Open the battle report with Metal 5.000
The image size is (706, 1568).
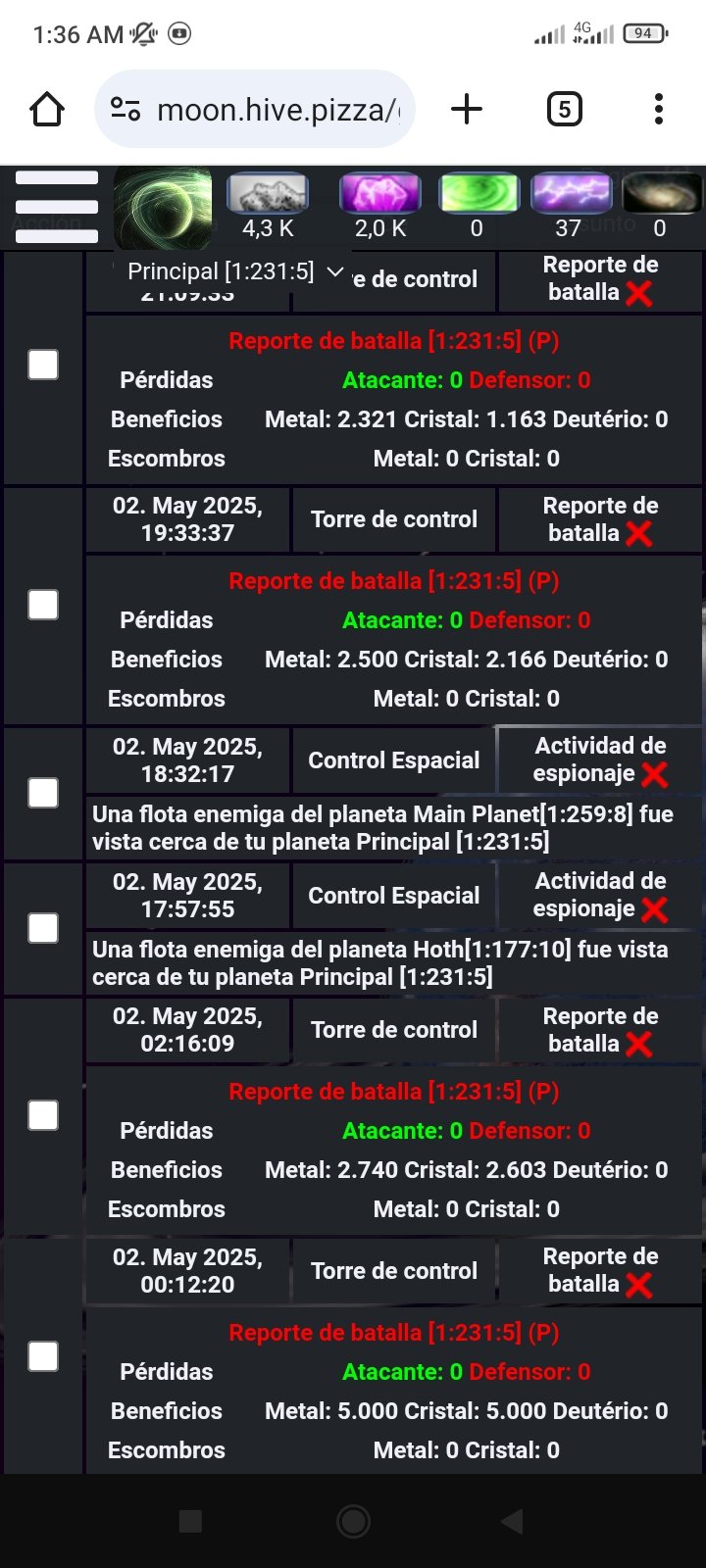coord(394,1333)
